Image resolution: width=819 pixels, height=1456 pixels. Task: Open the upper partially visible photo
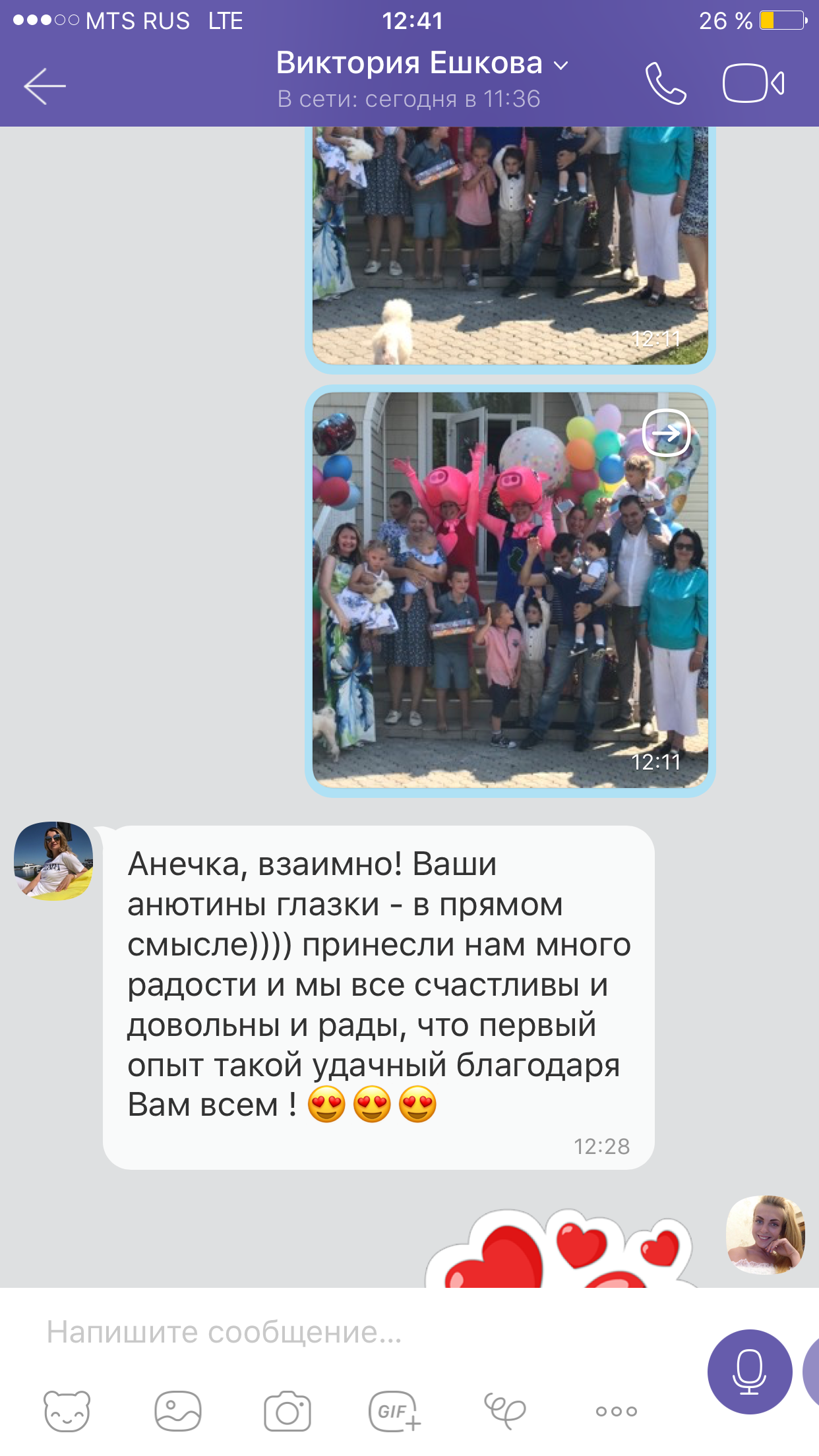509,244
